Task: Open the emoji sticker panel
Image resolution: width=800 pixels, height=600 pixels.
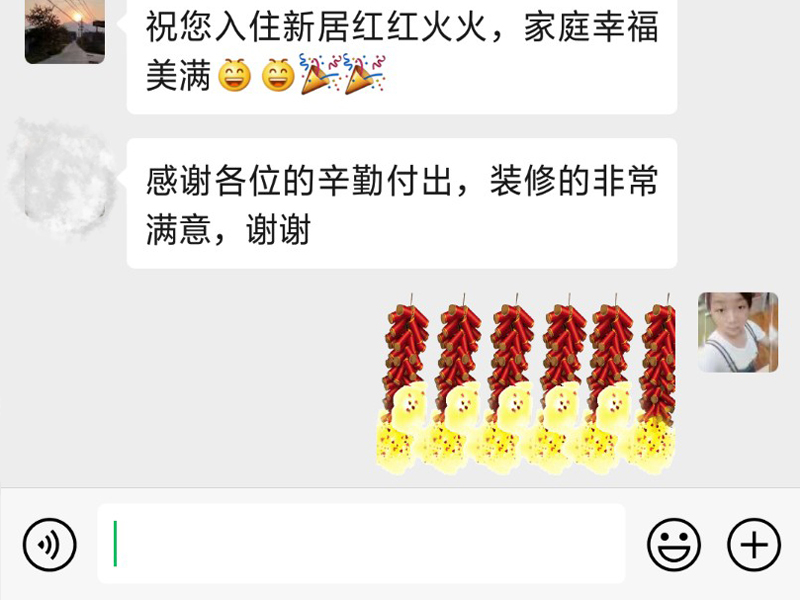Action: 674,545
